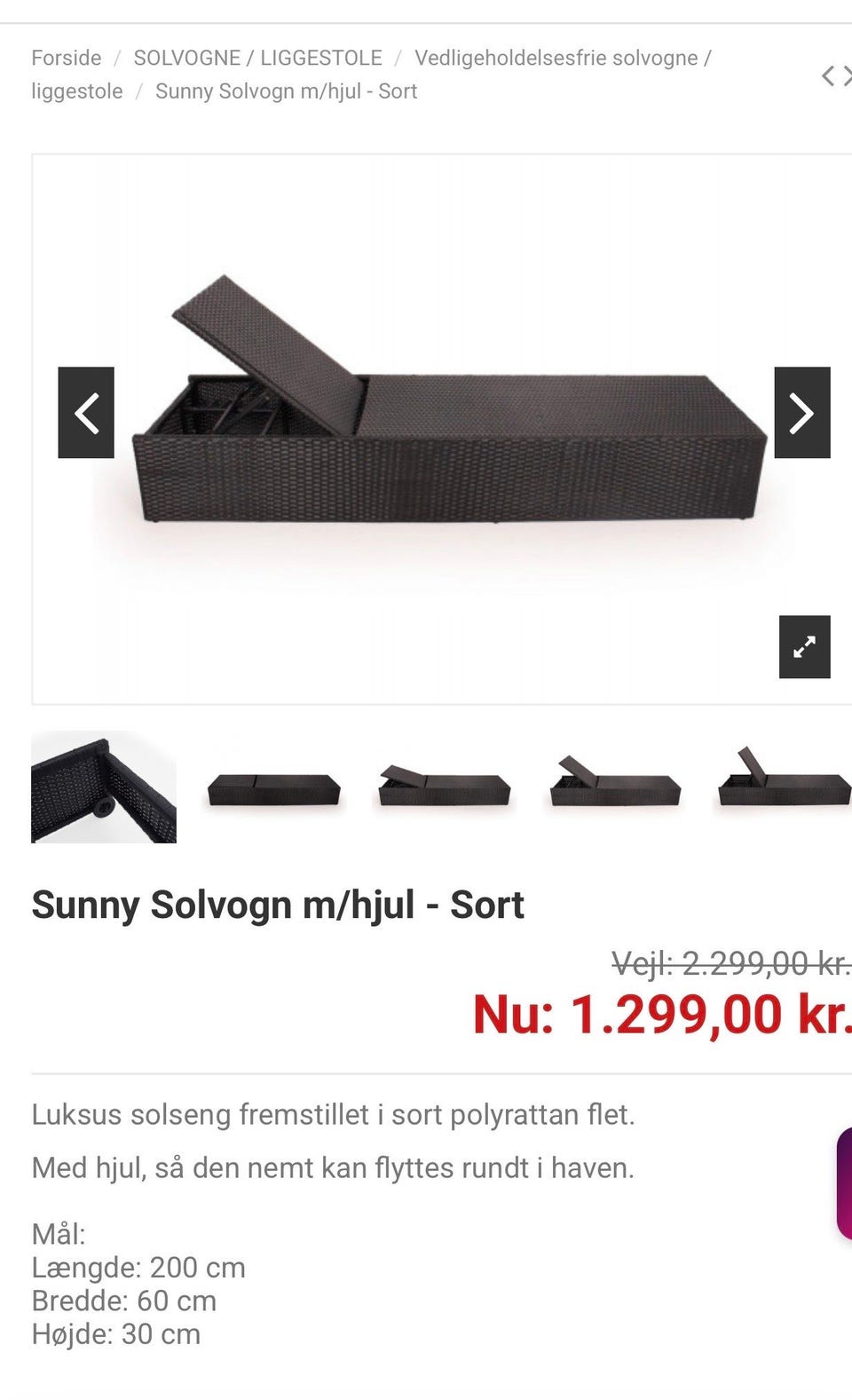Select thumbnail with backrest slightly raised
Image resolution: width=852 pixels, height=1400 pixels.
point(445,787)
